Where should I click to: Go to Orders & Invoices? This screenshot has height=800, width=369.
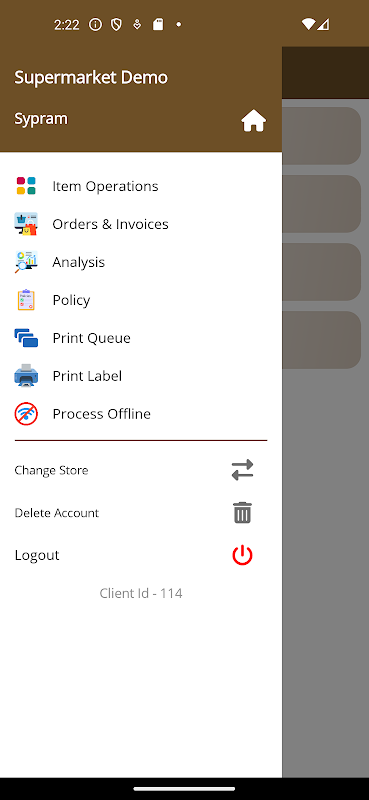141,224
